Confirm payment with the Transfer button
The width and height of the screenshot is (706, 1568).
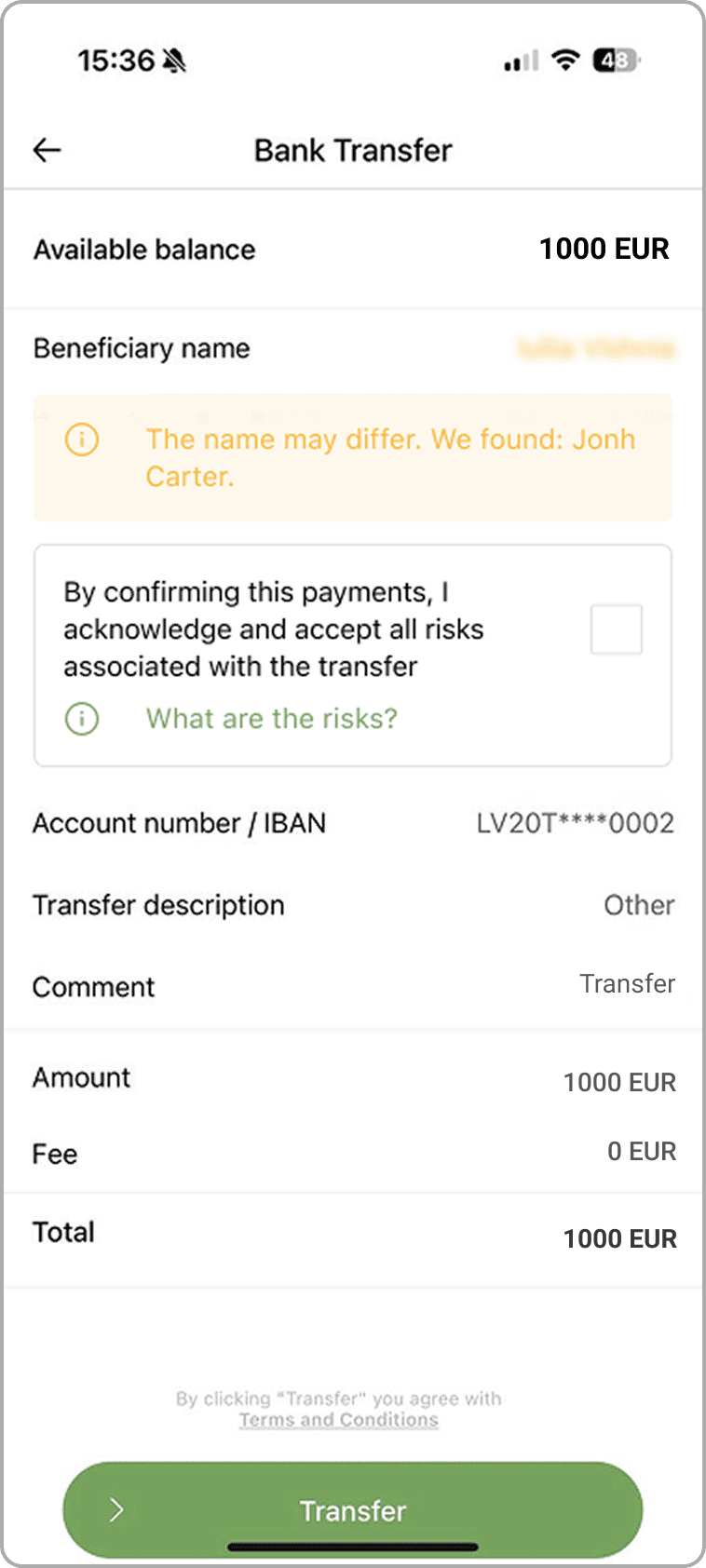pyautogui.click(x=352, y=1509)
